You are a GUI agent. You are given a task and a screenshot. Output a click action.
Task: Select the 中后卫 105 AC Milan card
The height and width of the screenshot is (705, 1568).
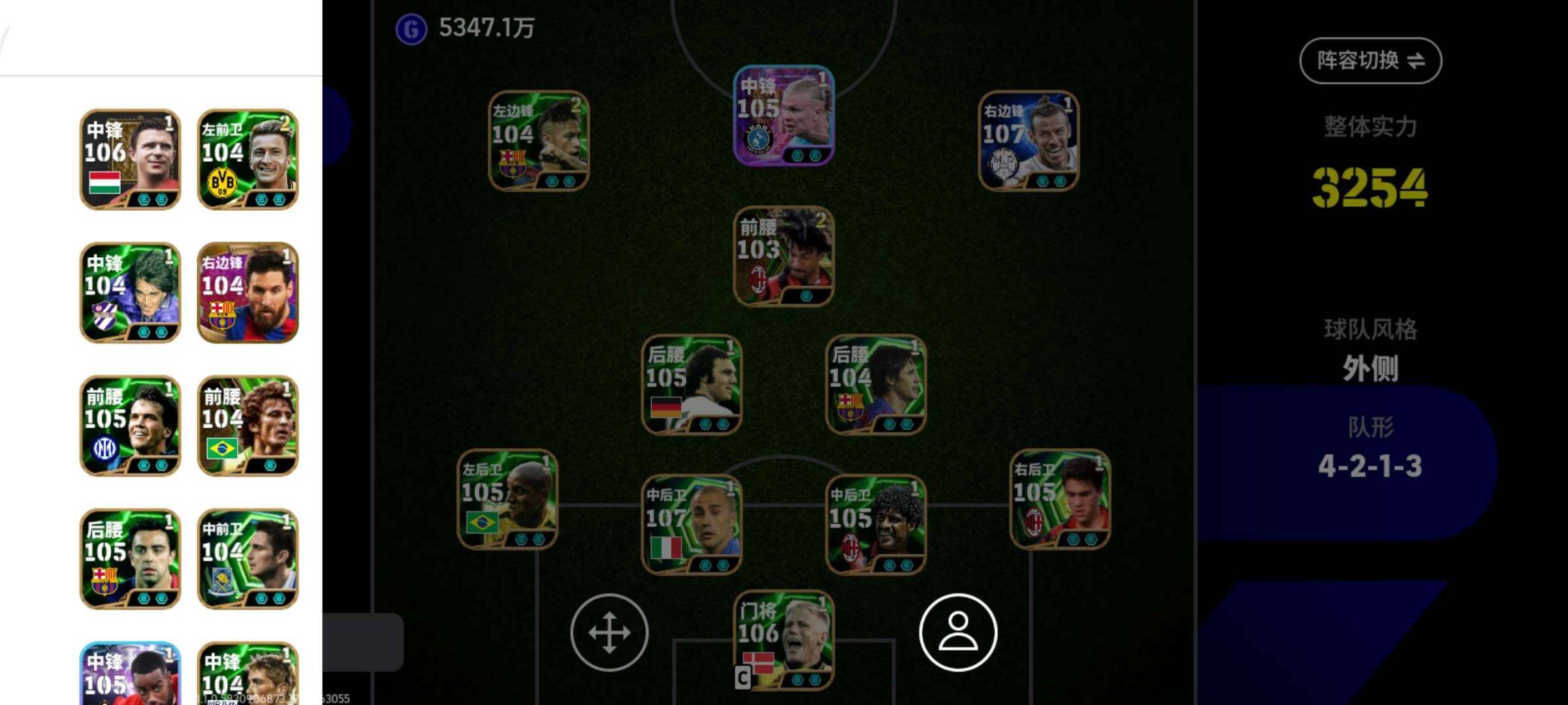pyautogui.click(x=875, y=525)
